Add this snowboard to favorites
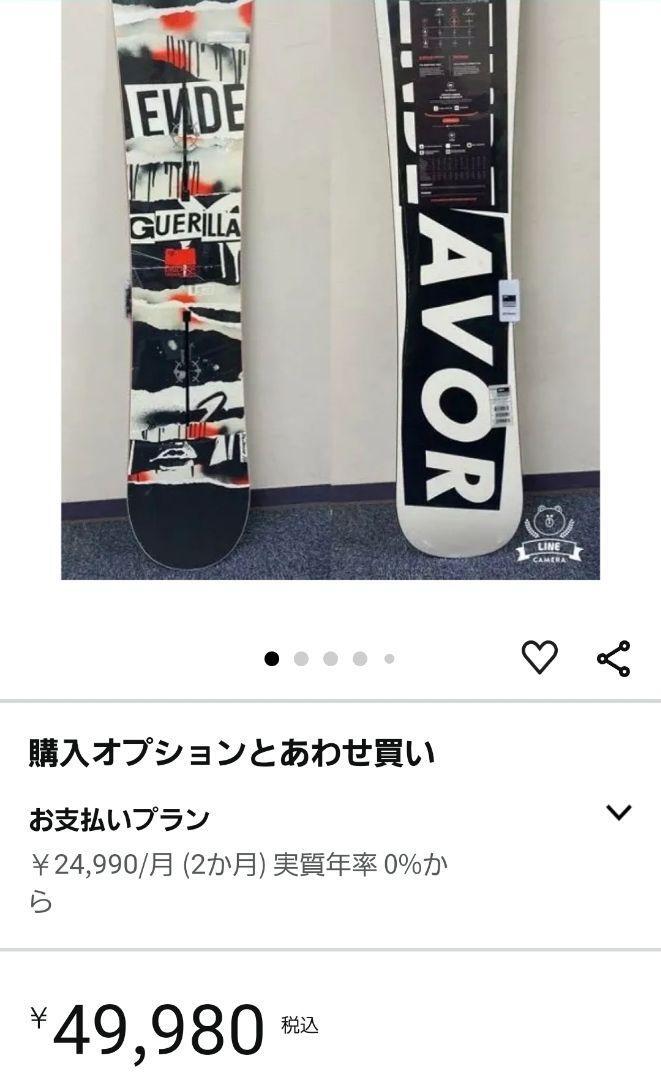The width and height of the screenshot is (661, 1080). [x=539, y=657]
